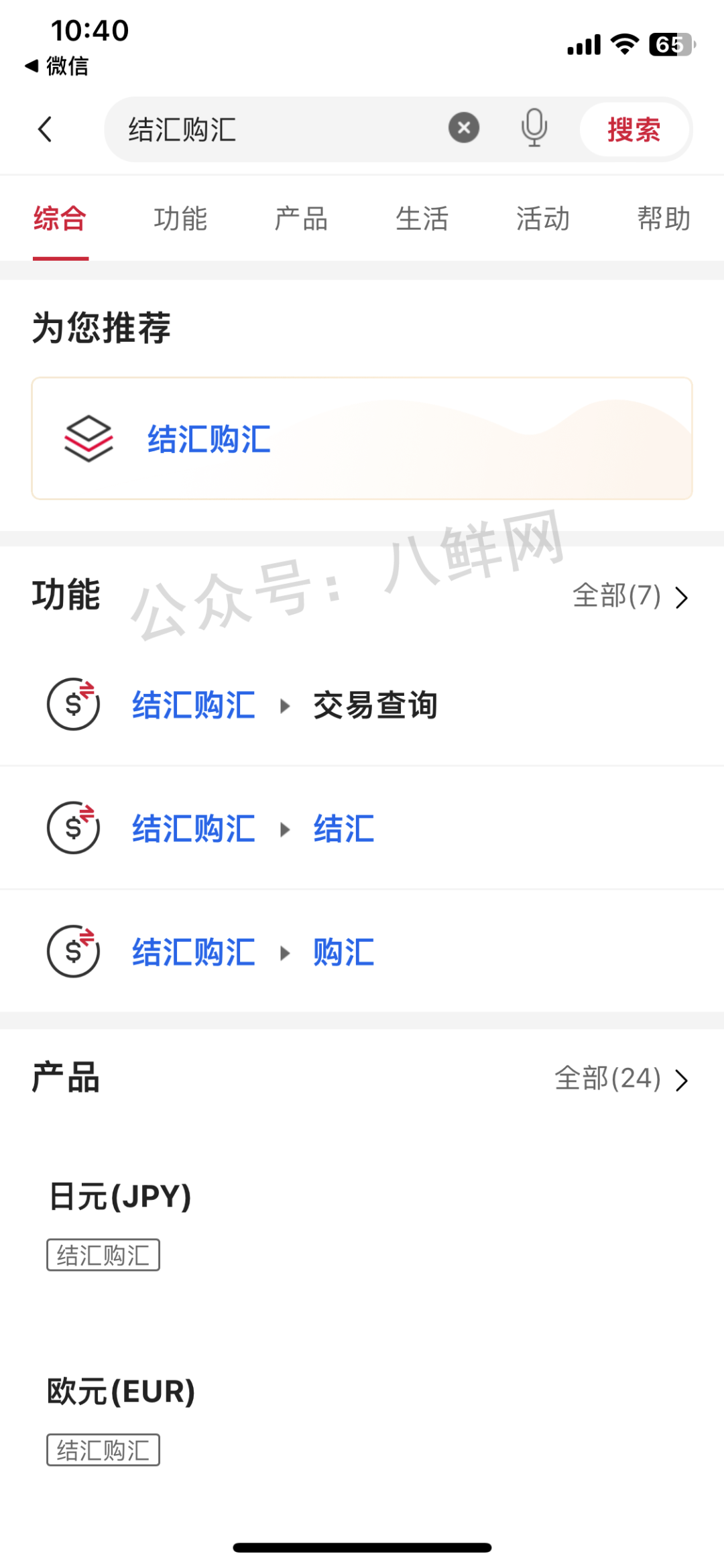
Task: Tap the 生活 category filter
Action: pos(422,219)
